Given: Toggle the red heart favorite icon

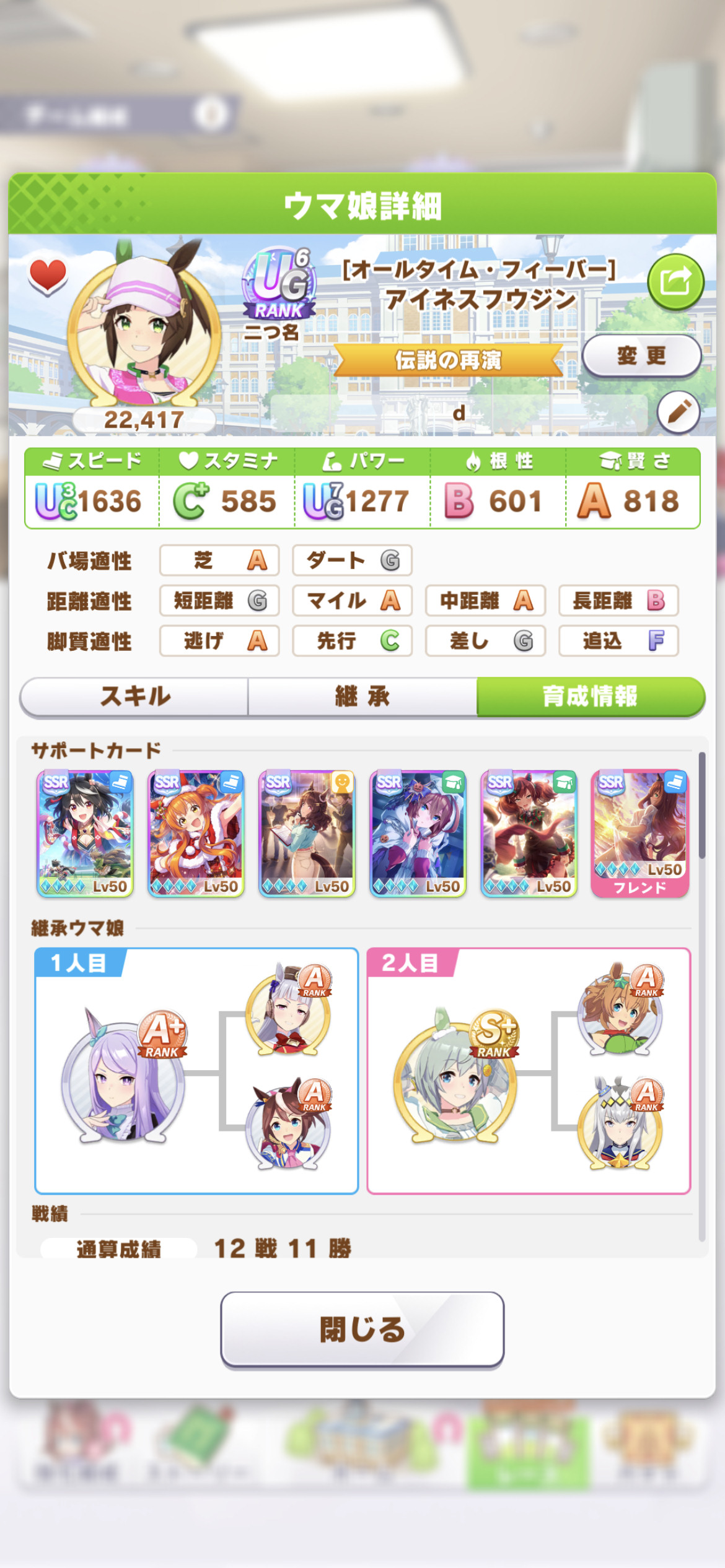Looking at the screenshot, I should pyautogui.click(x=48, y=276).
